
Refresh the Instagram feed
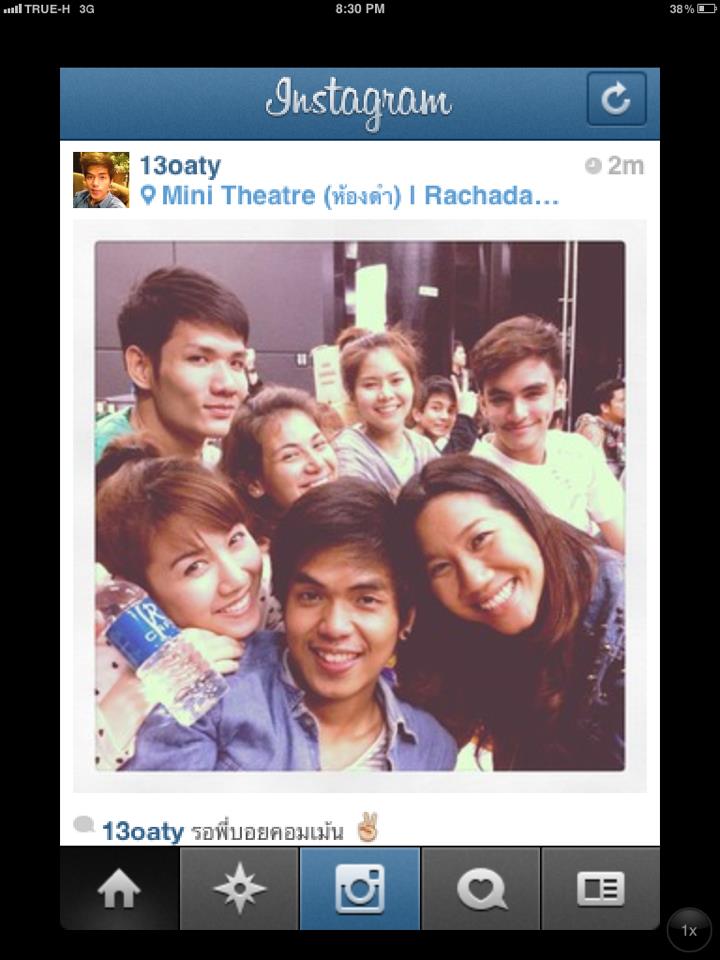616,99
